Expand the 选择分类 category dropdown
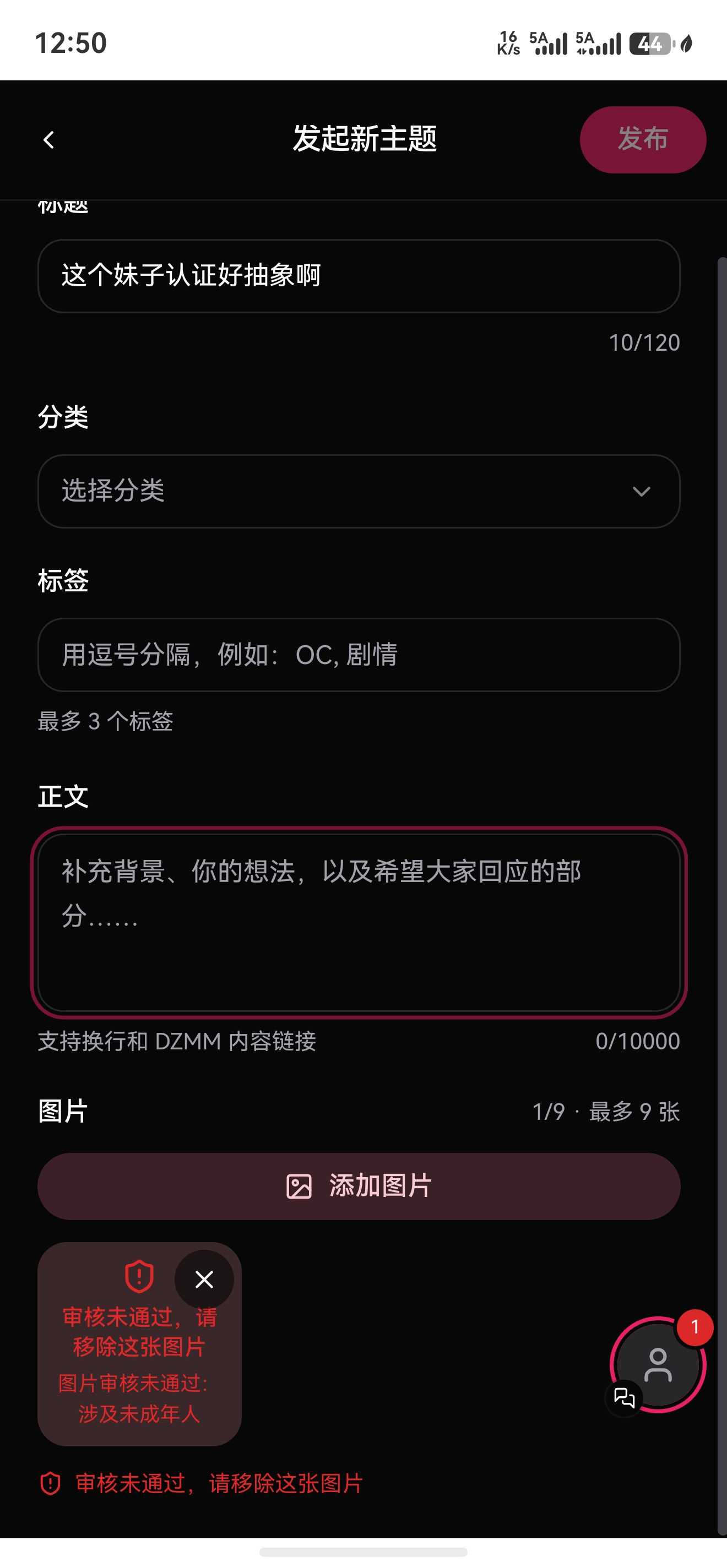The width and height of the screenshot is (727, 1568). pos(359,491)
